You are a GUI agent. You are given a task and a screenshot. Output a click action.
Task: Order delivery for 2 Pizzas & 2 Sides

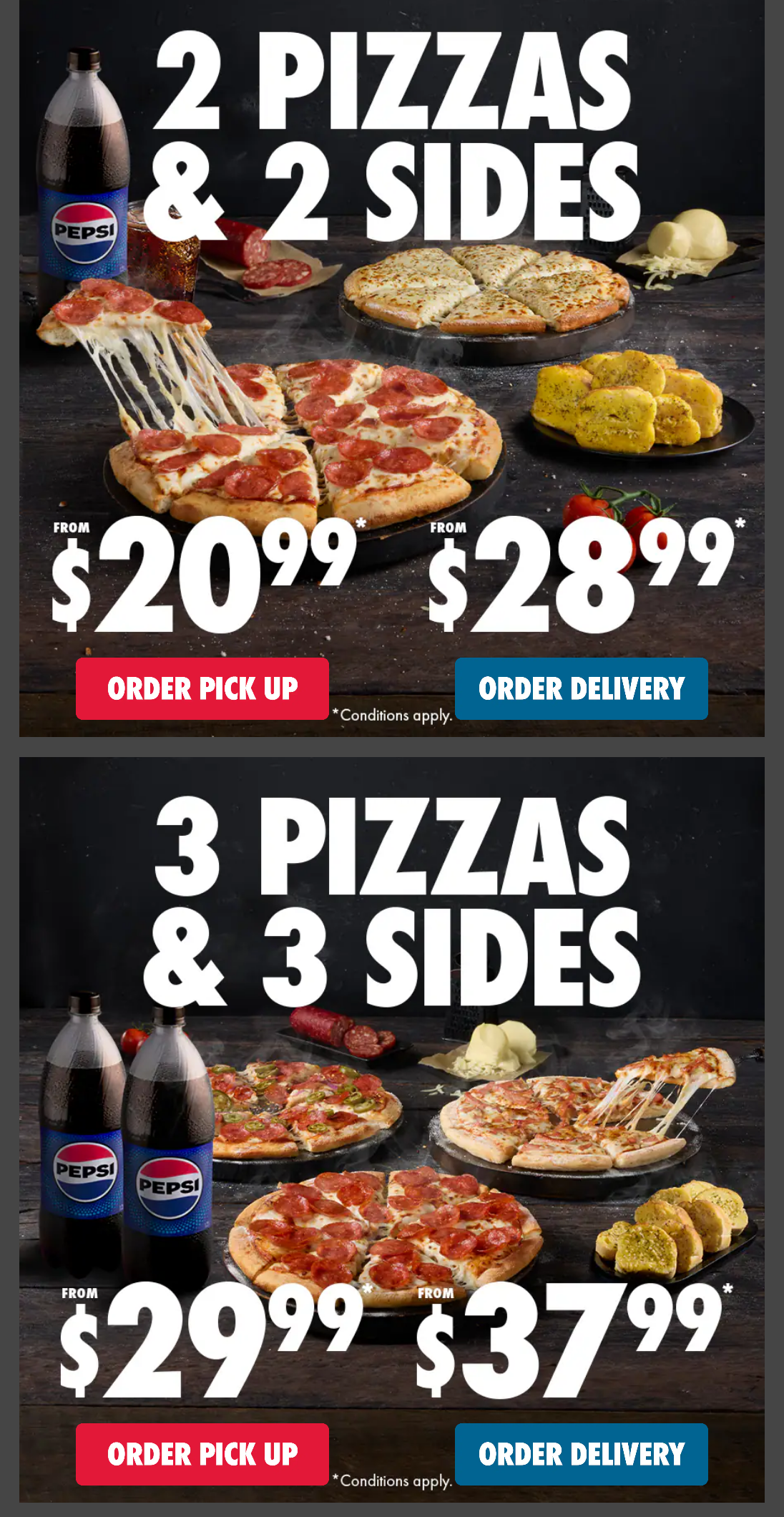click(581, 688)
